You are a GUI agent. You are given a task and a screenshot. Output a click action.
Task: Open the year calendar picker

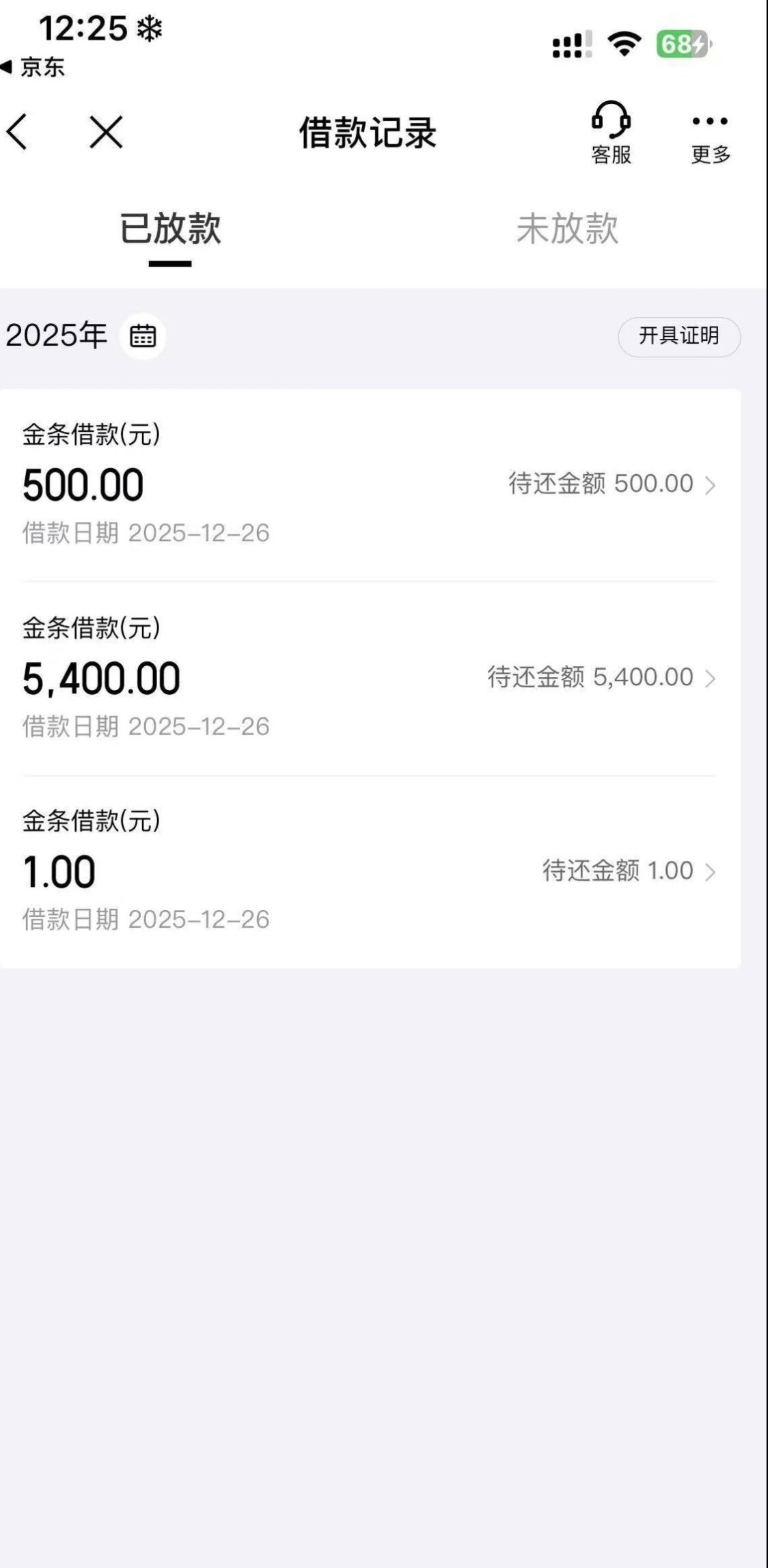tap(143, 336)
